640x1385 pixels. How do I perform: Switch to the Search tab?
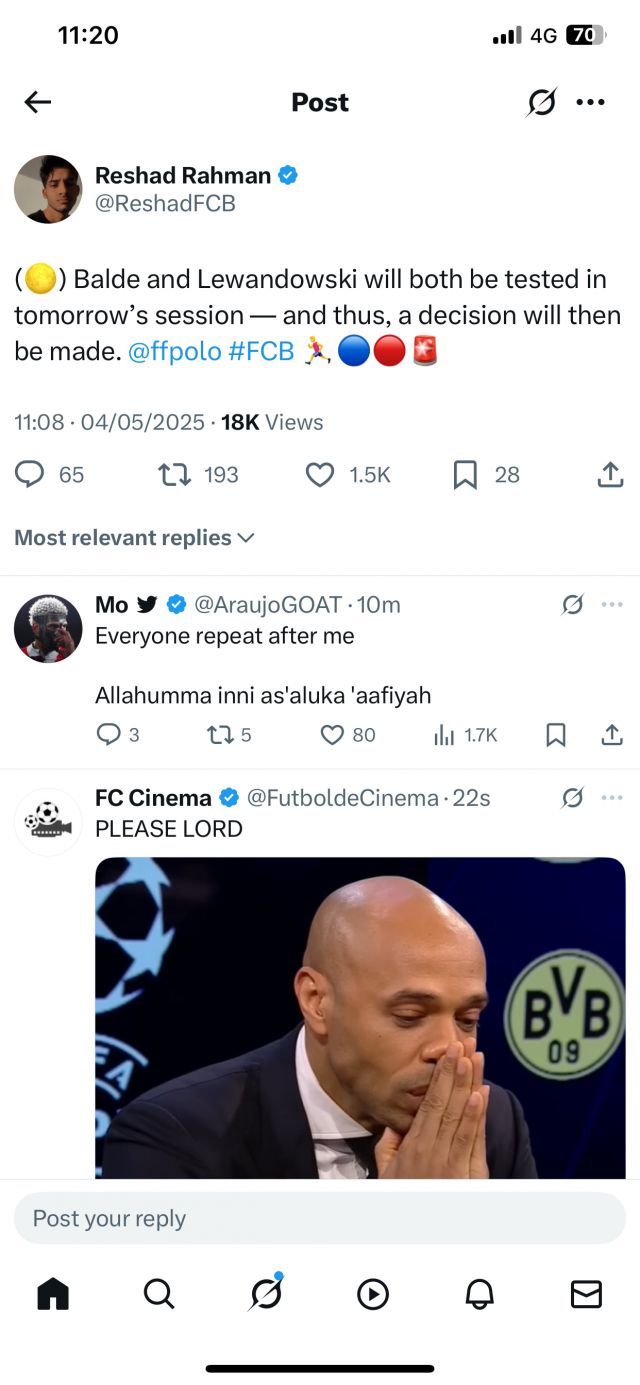tap(159, 1294)
